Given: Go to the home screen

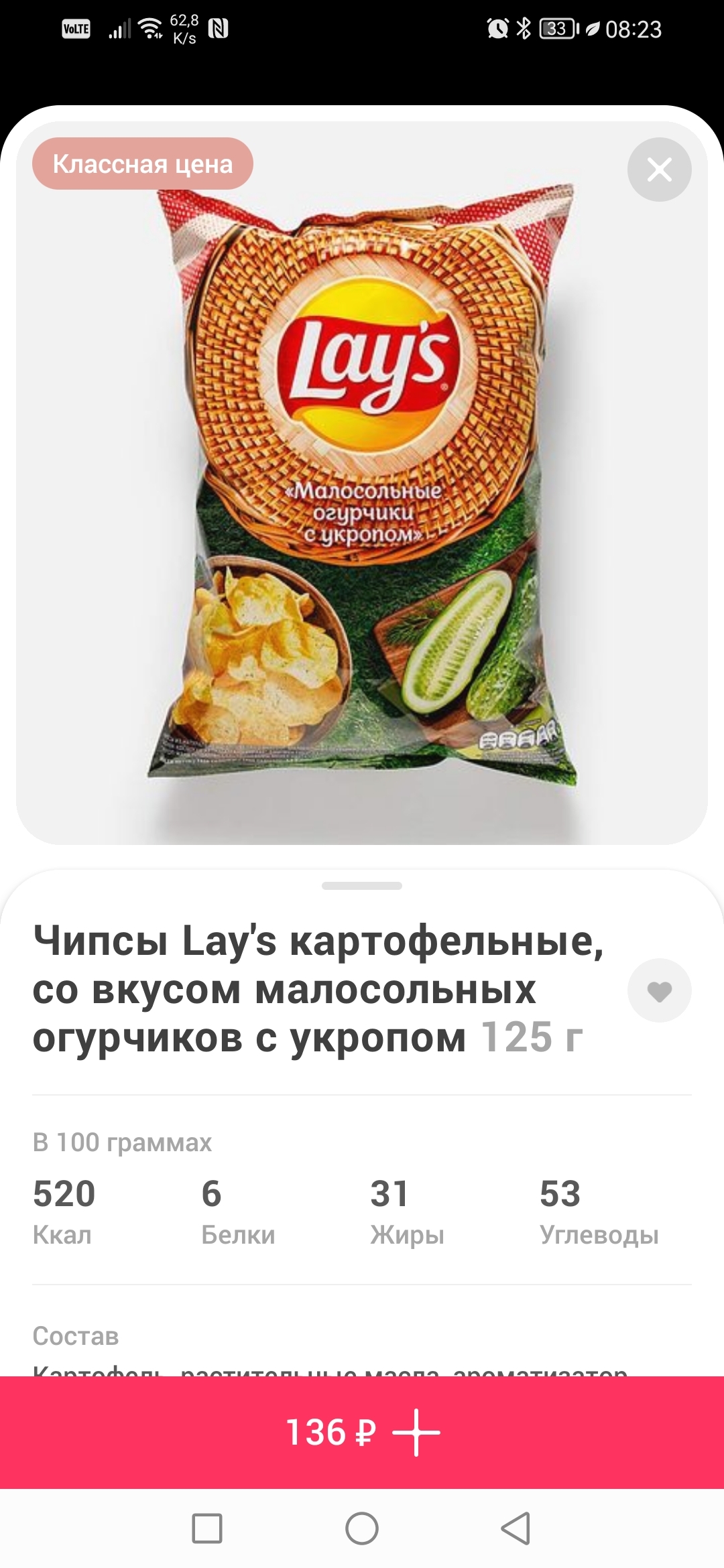Looking at the screenshot, I should pos(362,1528).
